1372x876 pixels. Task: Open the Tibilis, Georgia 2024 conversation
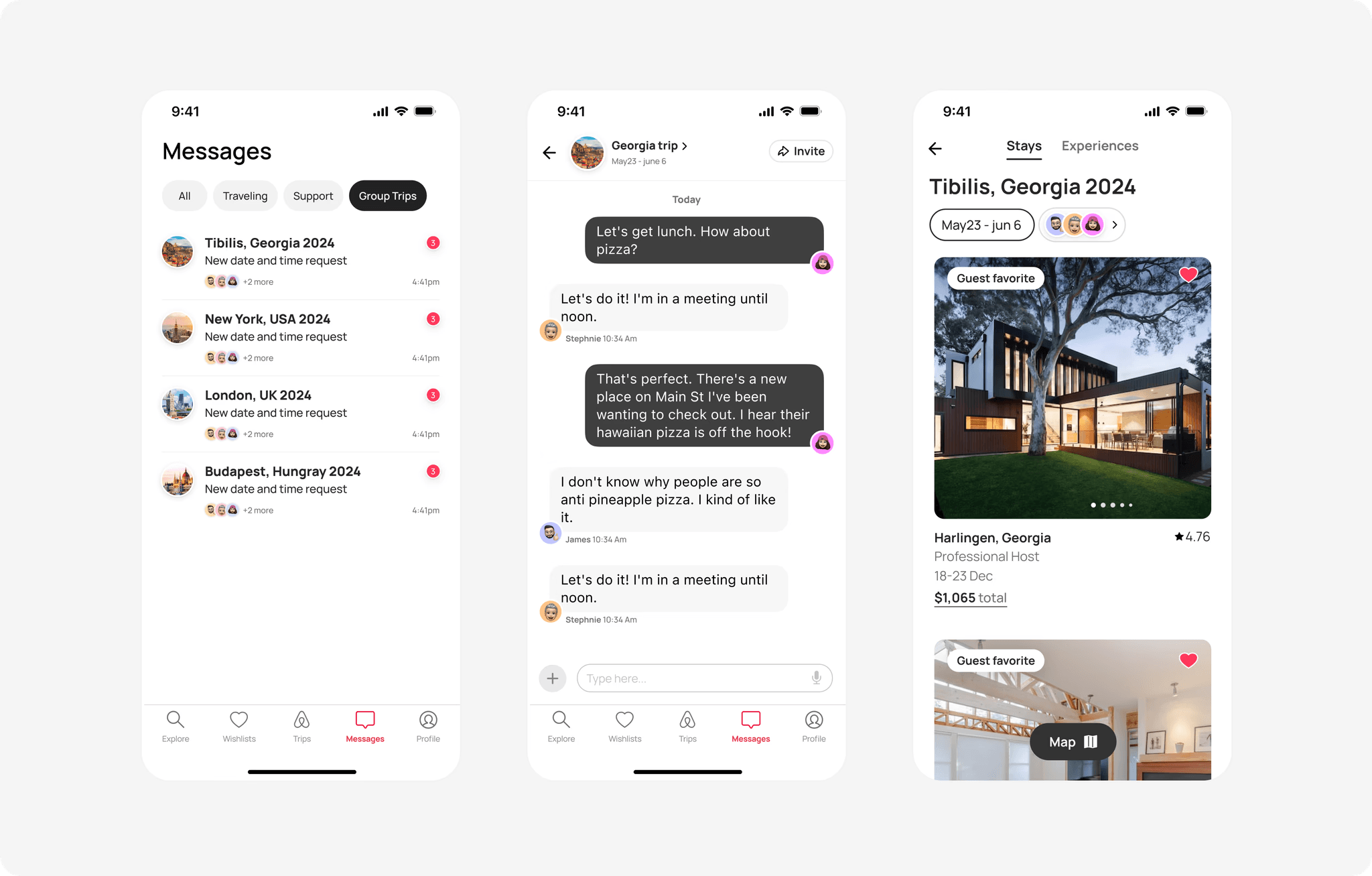click(301, 261)
